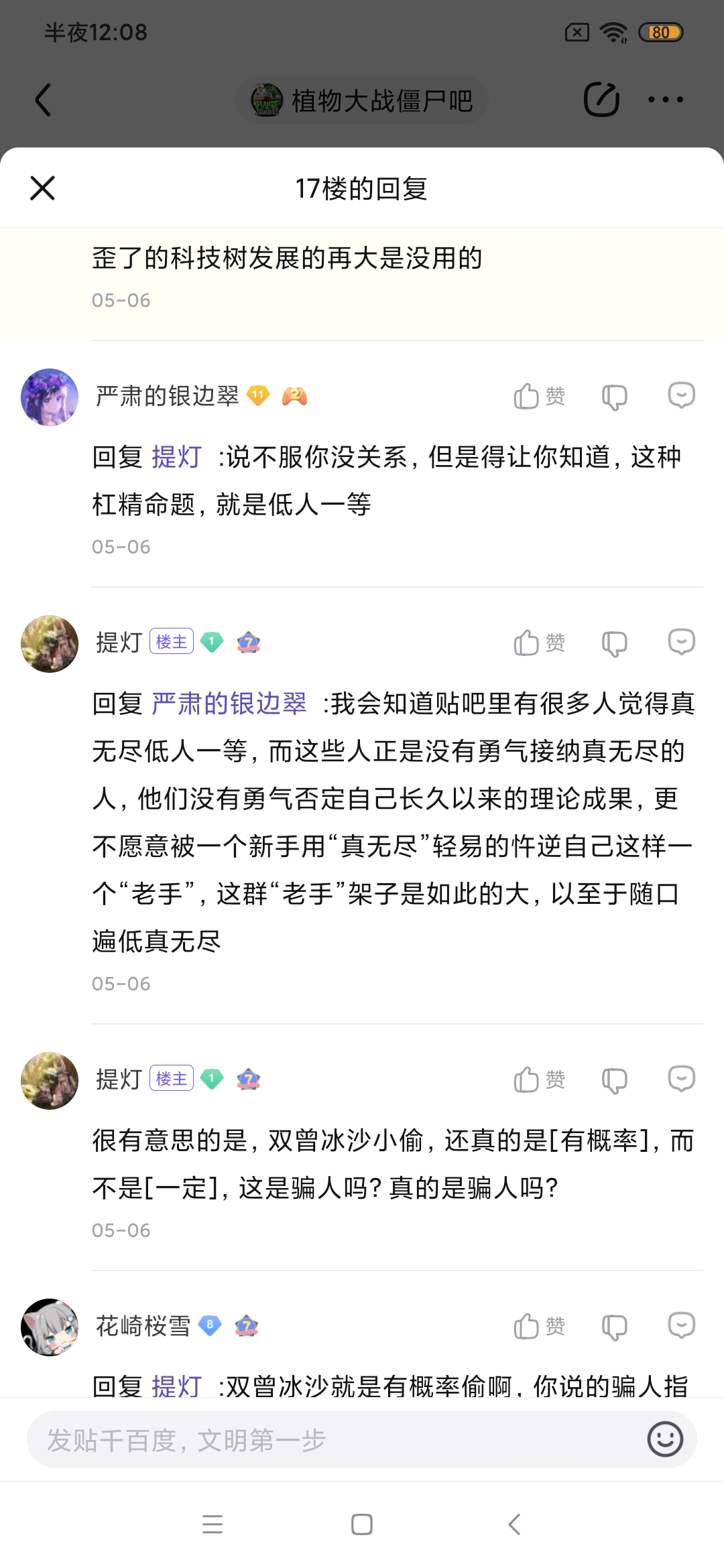The image size is (724, 1568).
Task: Tap the 严肃的银边翠 link in 提灯's reply
Action: point(229,704)
